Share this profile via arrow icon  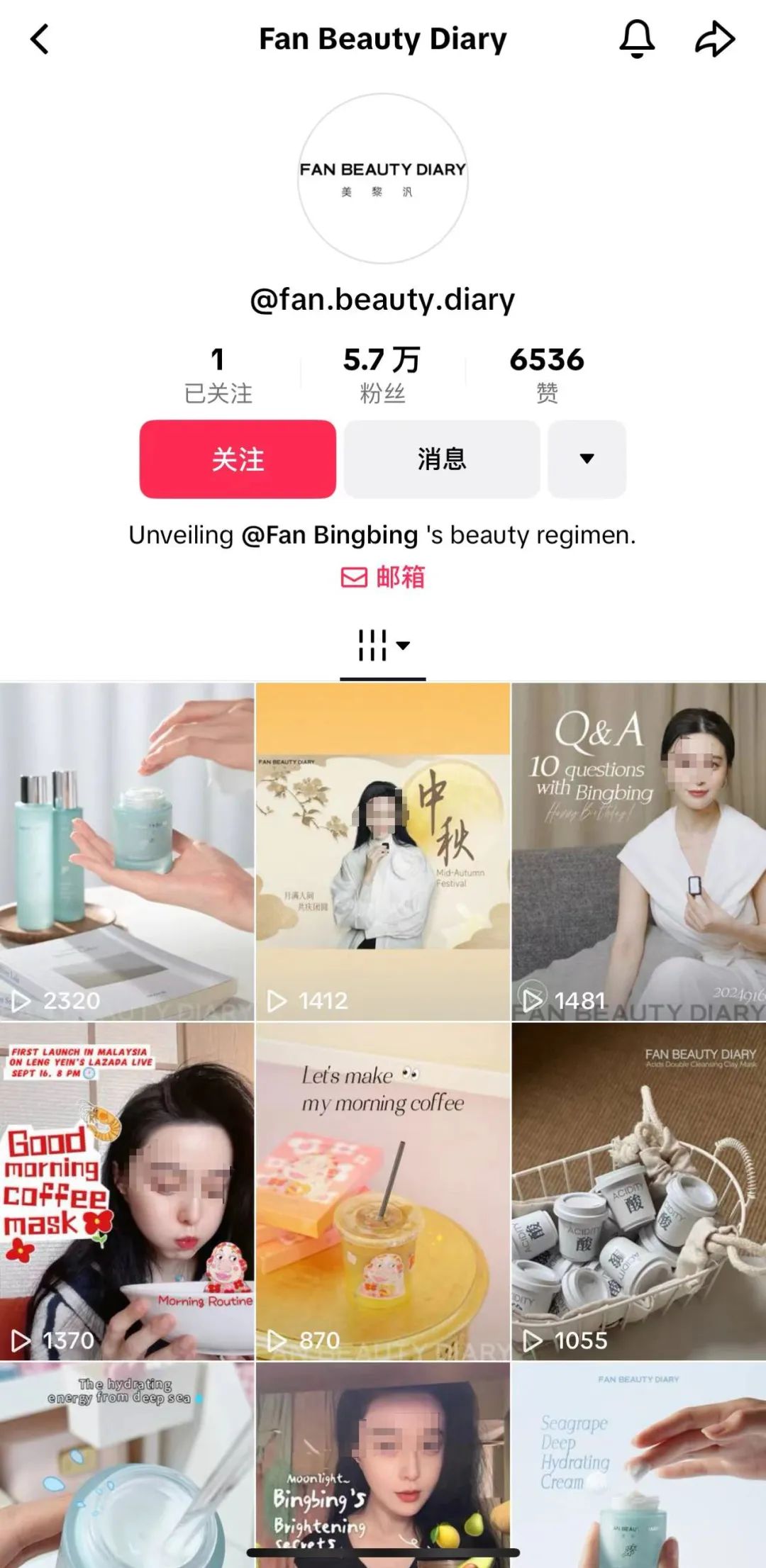pyautogui.click(x=714, y=39)
